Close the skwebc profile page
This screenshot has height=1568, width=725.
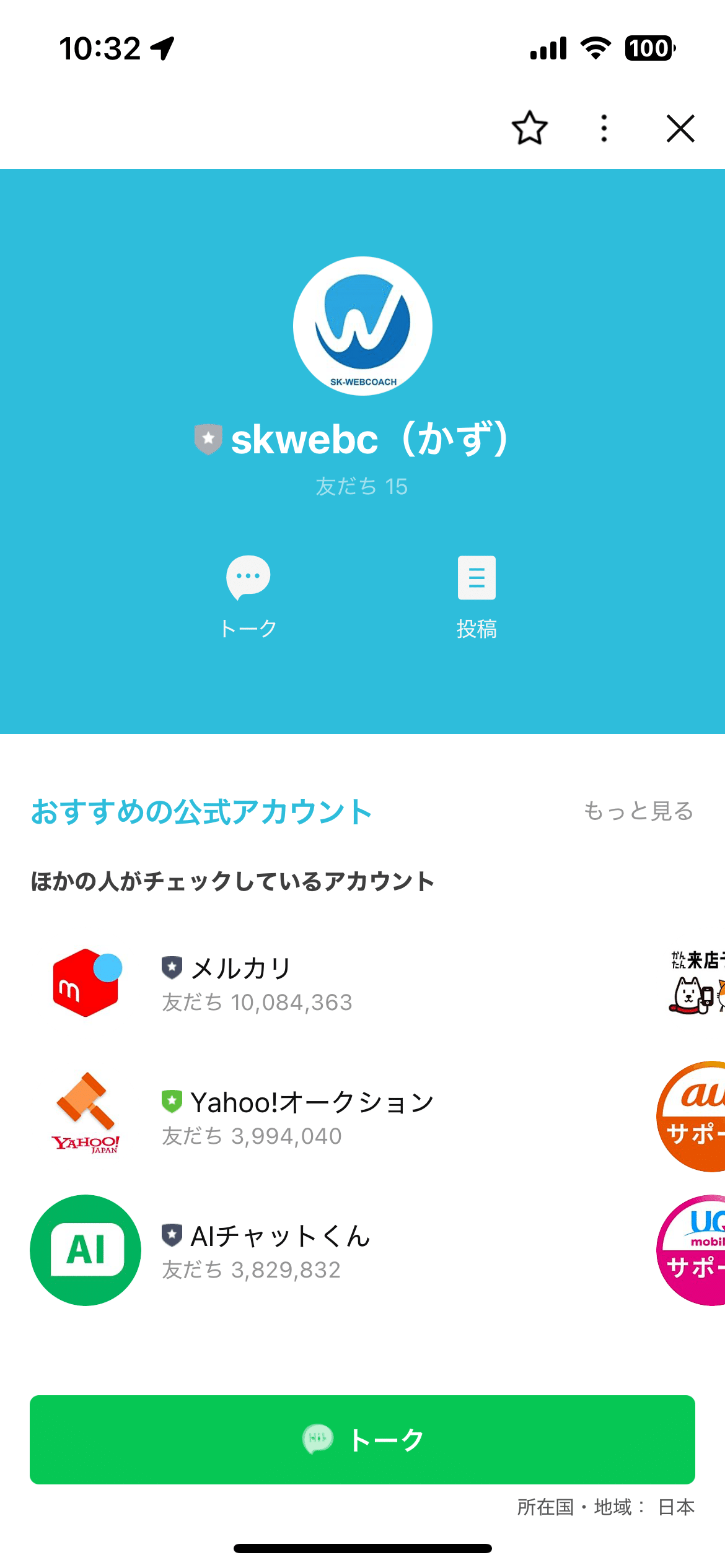click(680, 128)
